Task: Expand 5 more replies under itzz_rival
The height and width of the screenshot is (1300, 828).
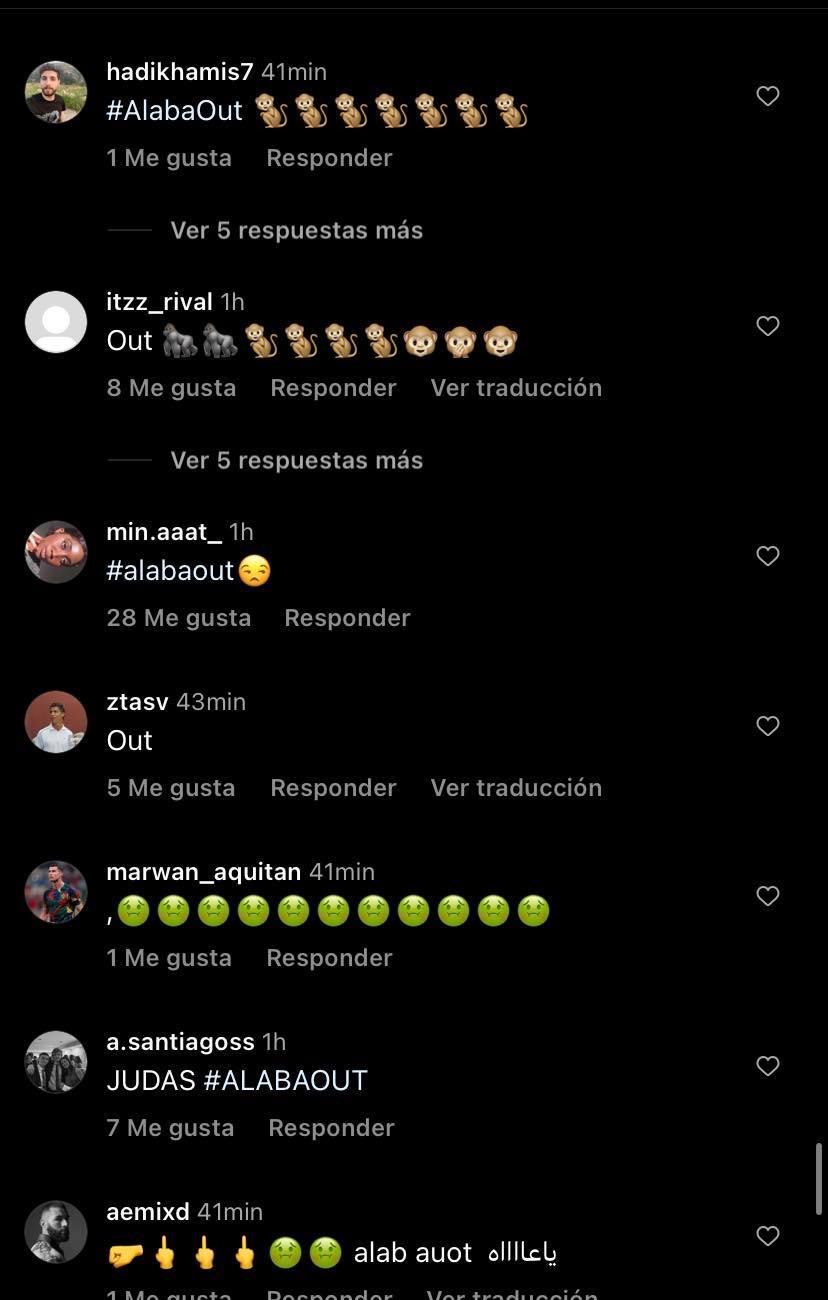Action: click(x=296, y=460)
